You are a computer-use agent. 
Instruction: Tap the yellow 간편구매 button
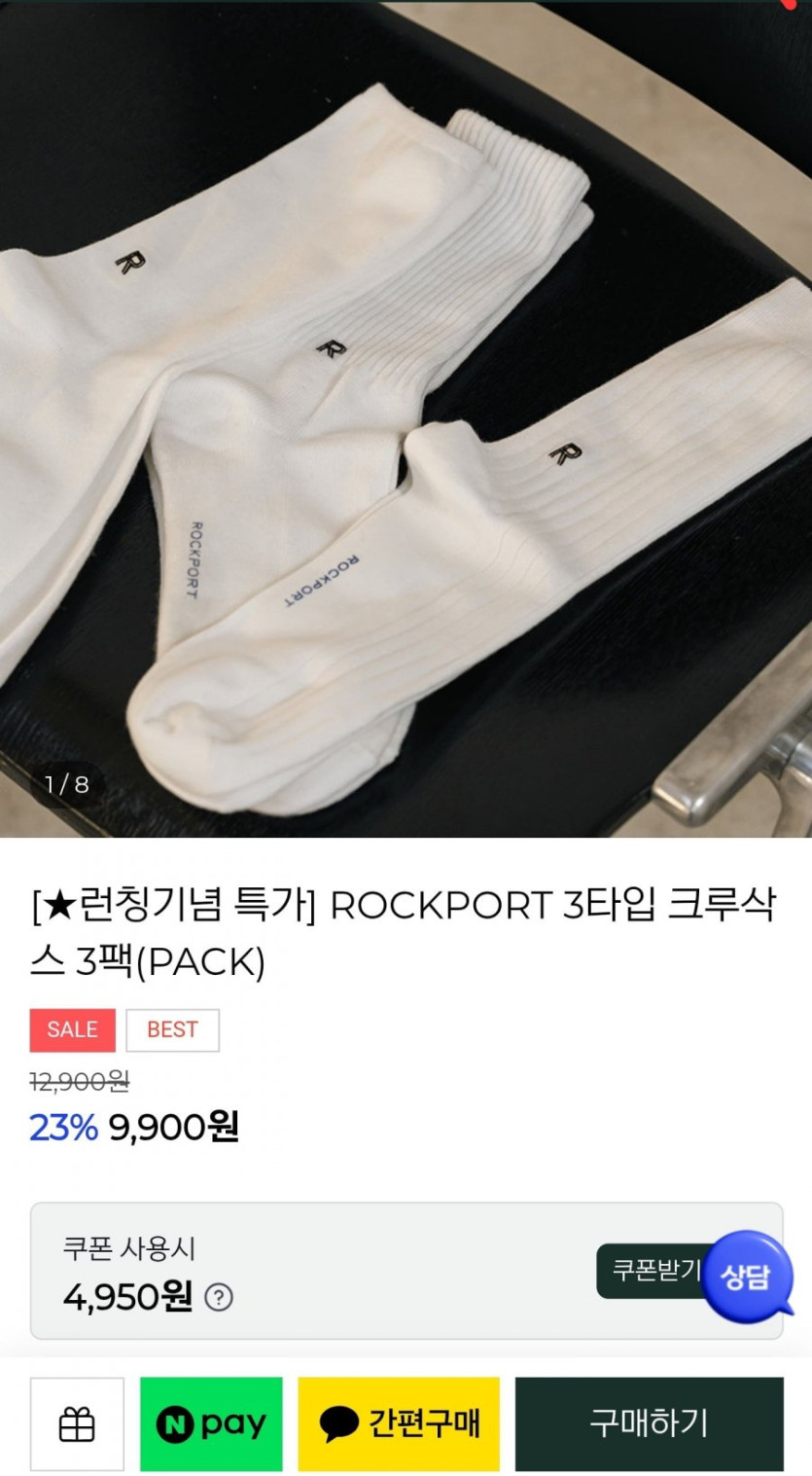click(399, 1424)
